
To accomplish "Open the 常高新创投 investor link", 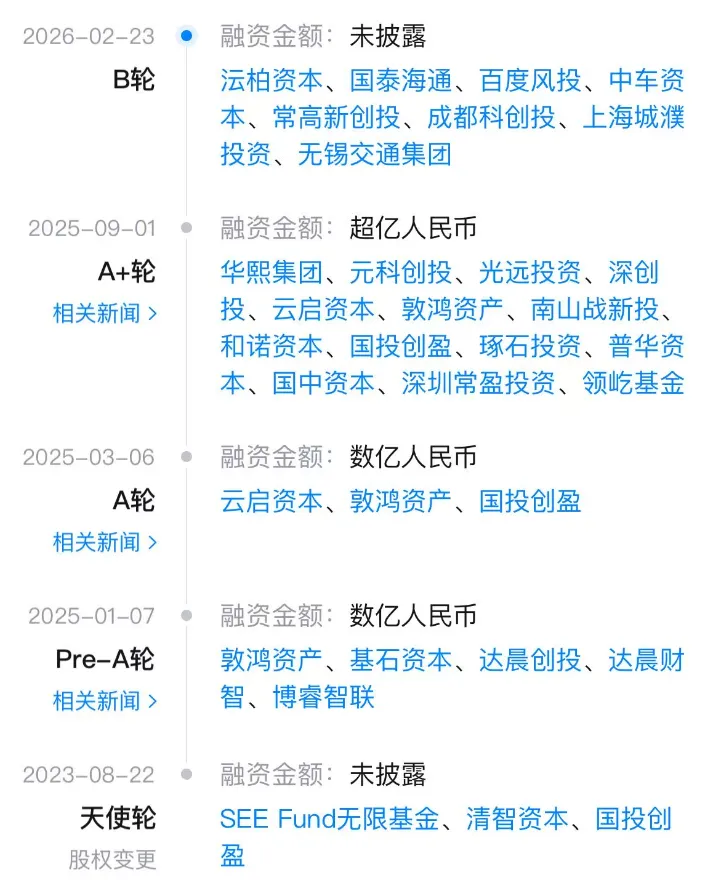I will click(336, 117).
